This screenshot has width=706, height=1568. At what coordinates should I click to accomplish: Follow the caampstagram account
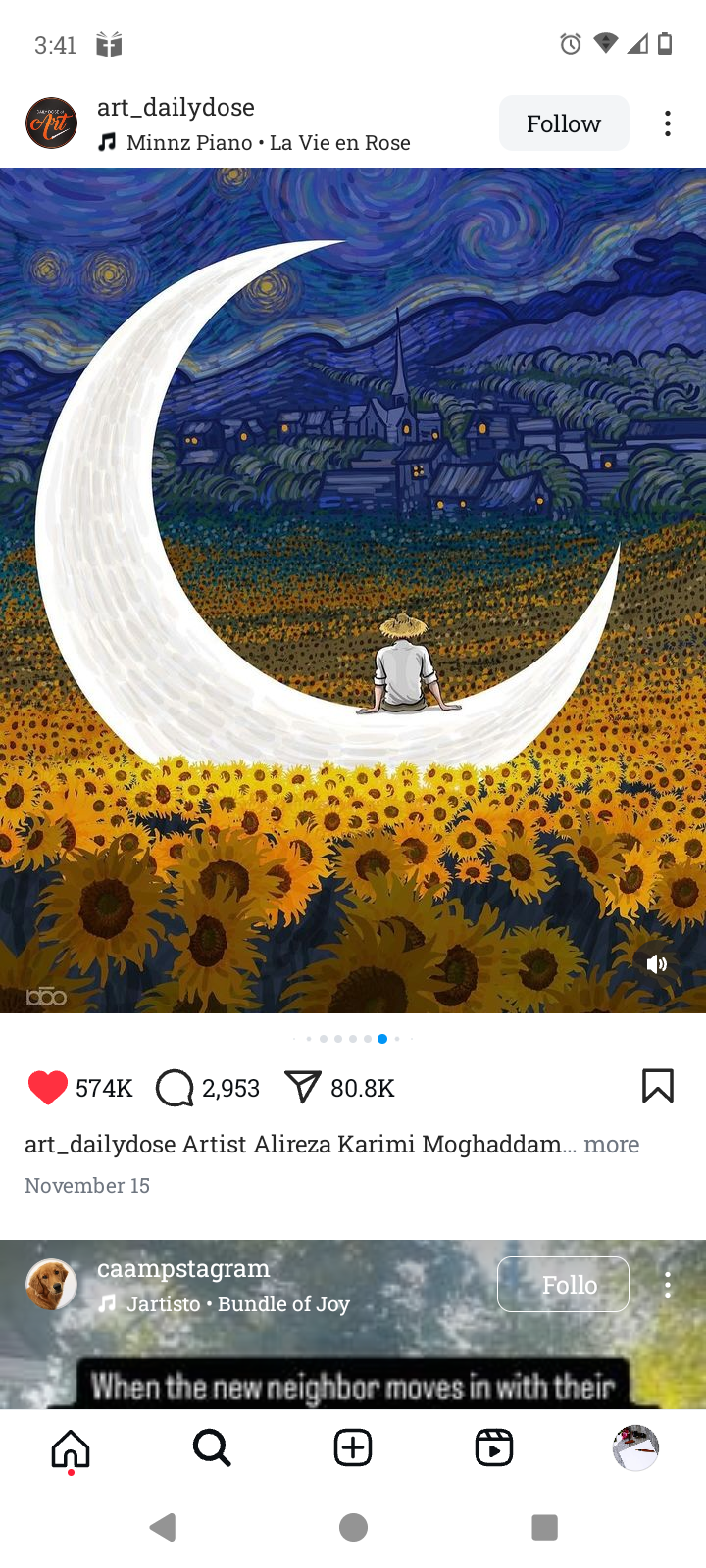(563, 1284)
